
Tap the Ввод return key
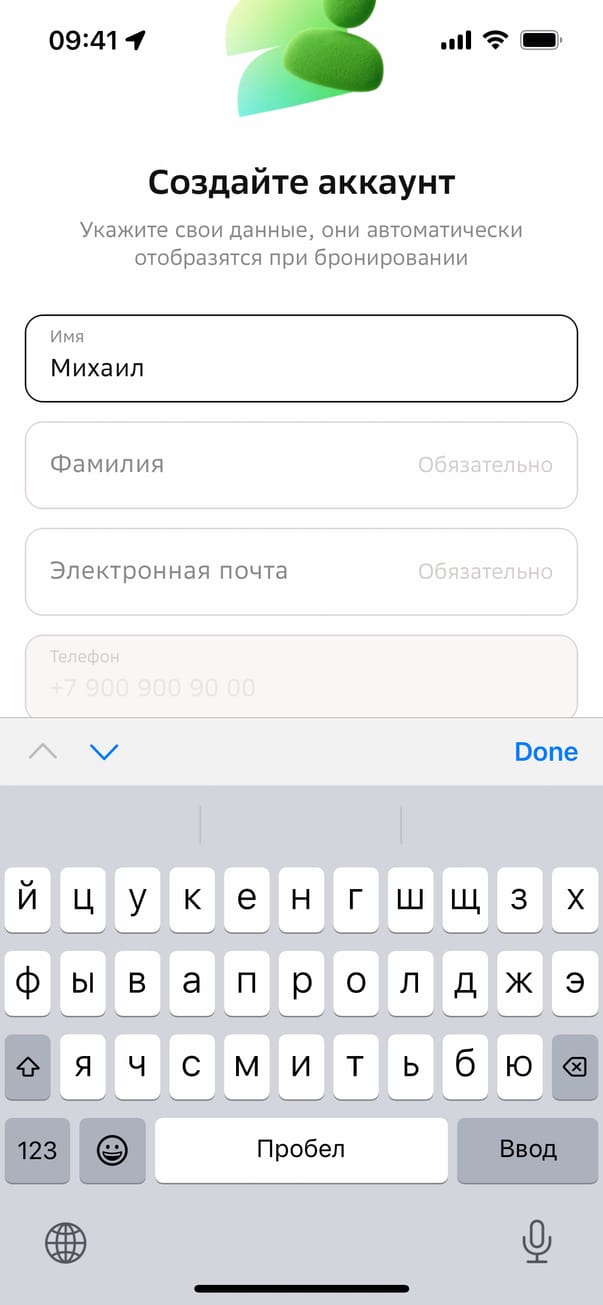[527, 1149]
